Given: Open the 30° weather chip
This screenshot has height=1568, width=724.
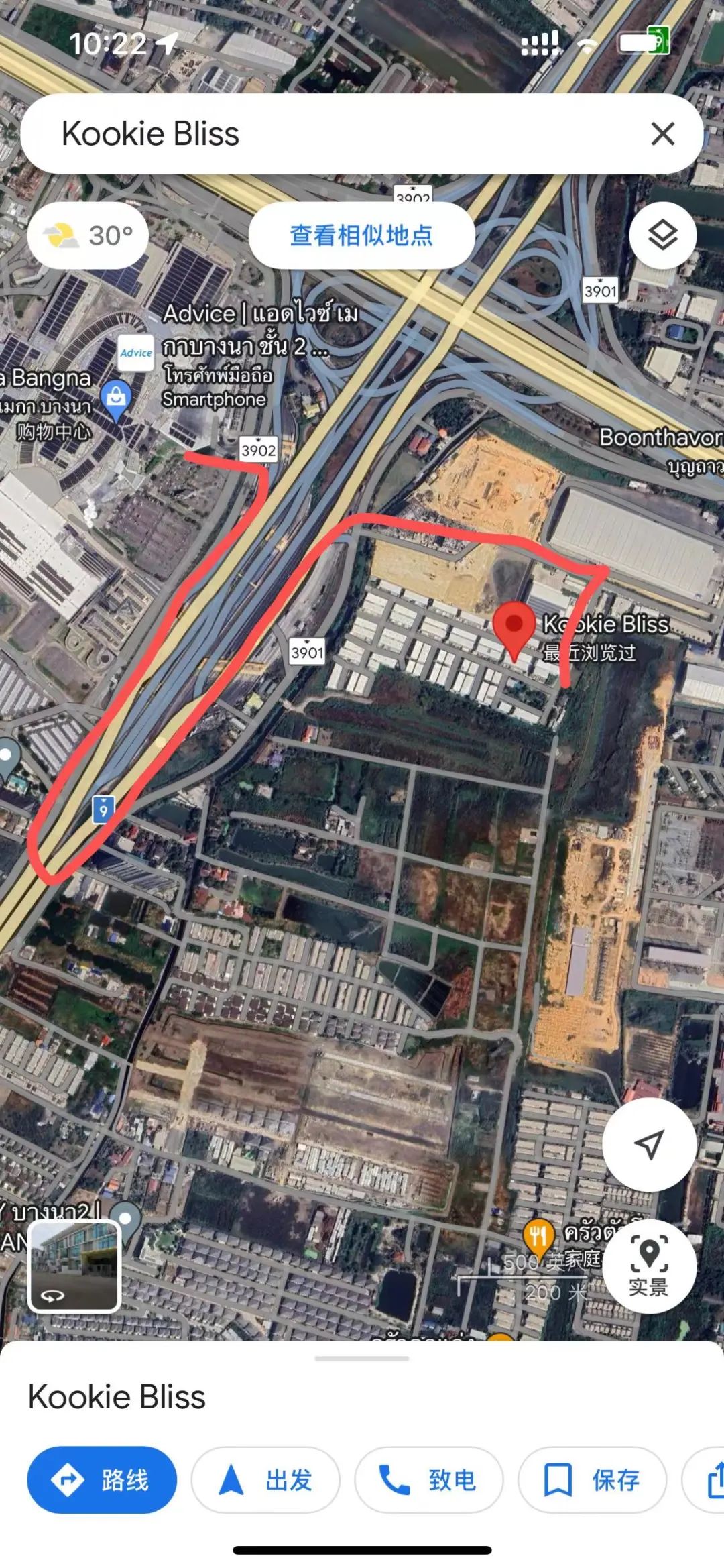Looking at the screenshot, I should pos(88,236).
